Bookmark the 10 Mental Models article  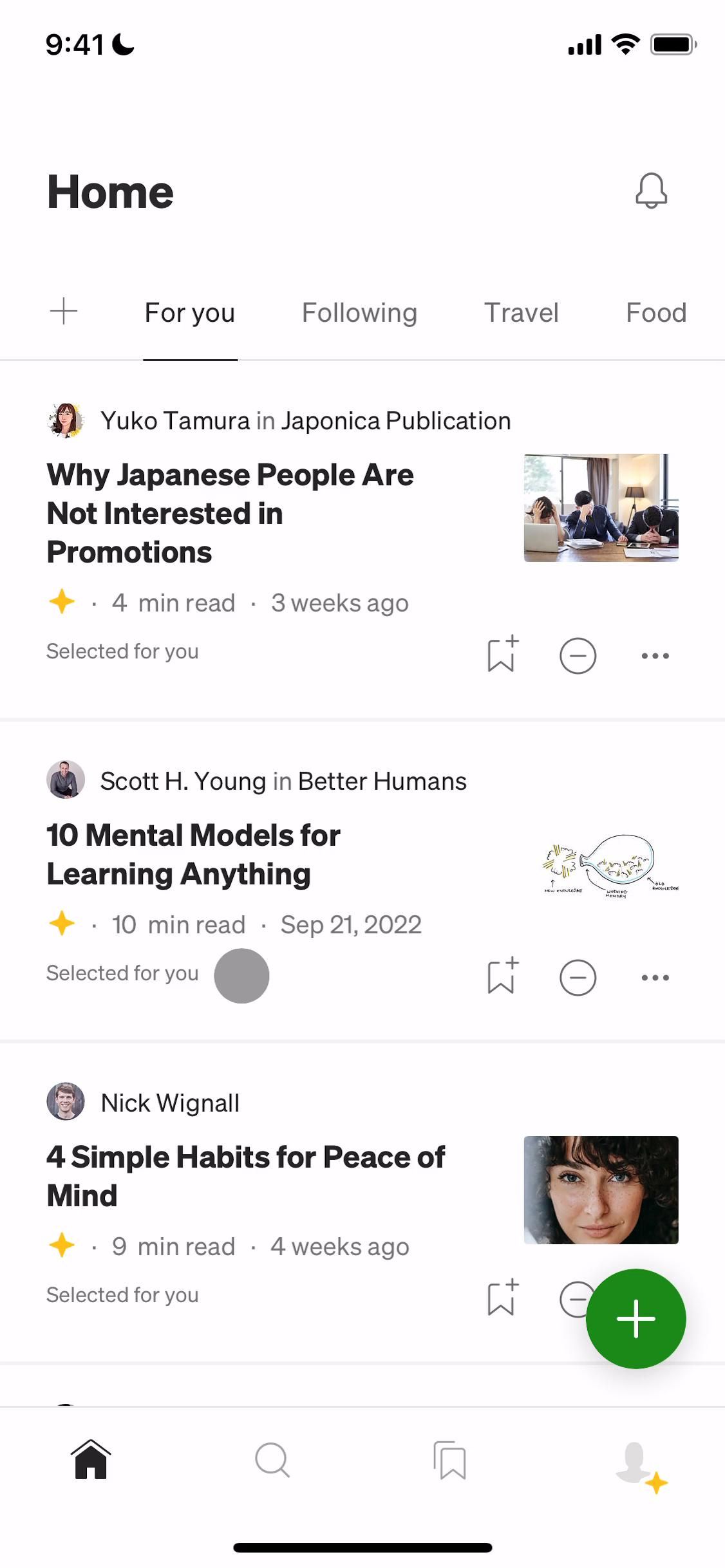(x=502, y=976)
